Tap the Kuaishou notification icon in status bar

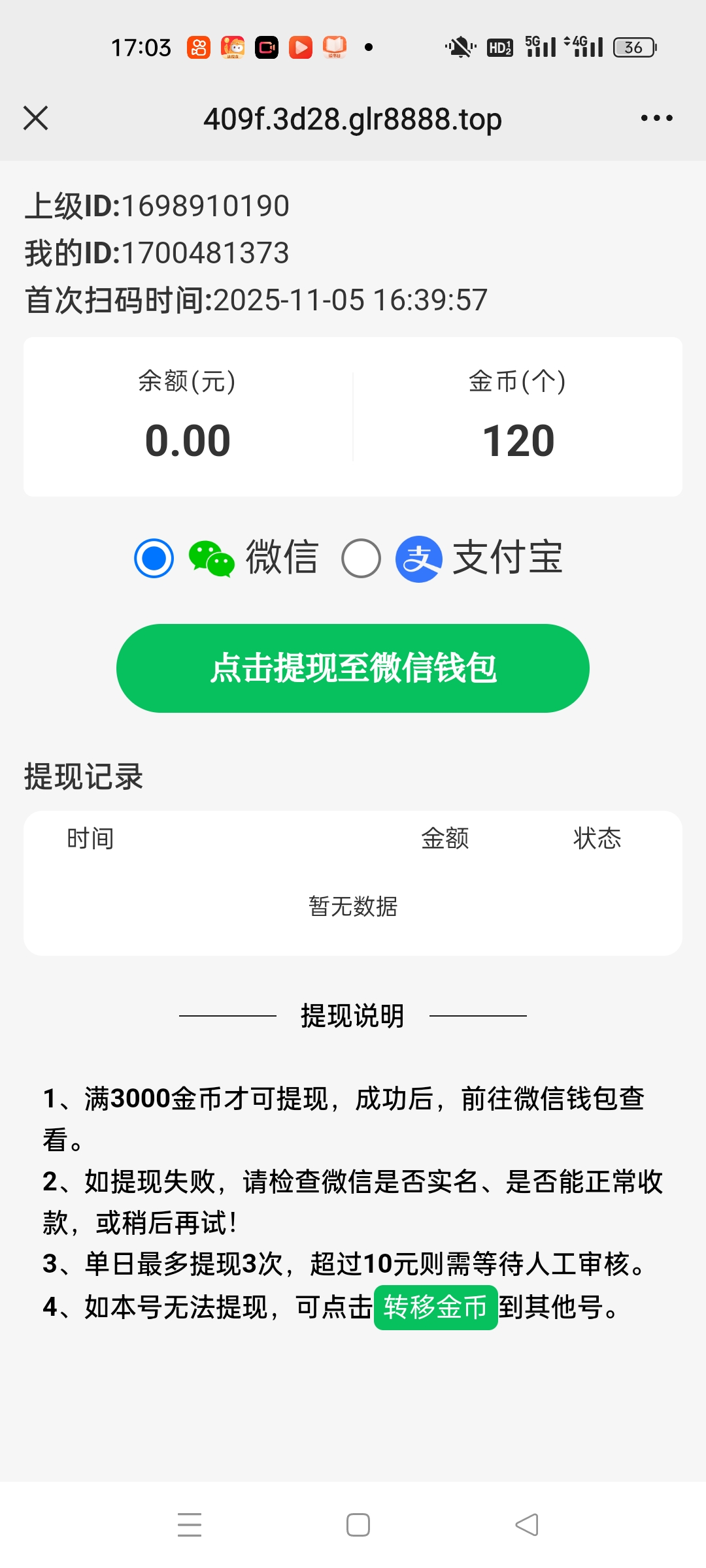198,47
